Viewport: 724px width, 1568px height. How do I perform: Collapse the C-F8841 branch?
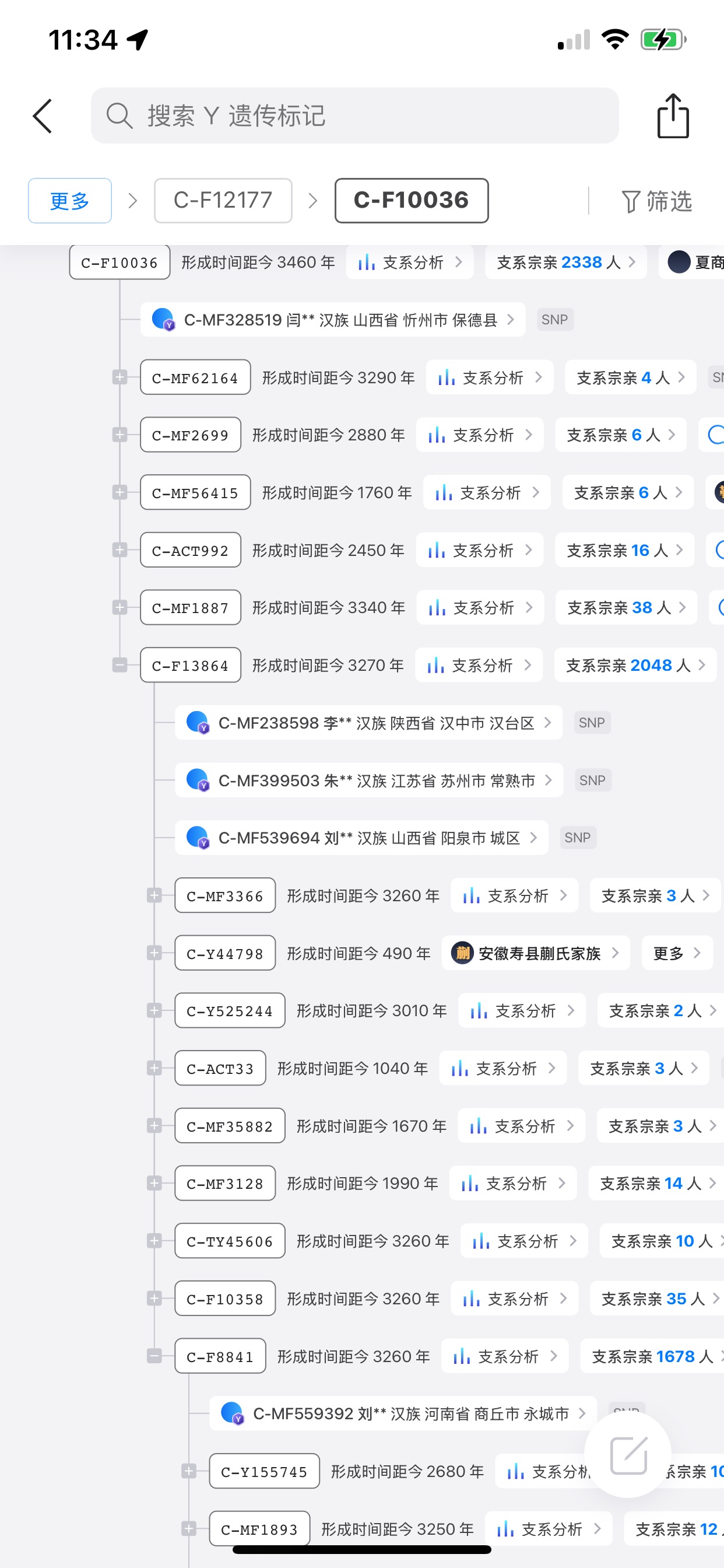tap(154, 1356)
